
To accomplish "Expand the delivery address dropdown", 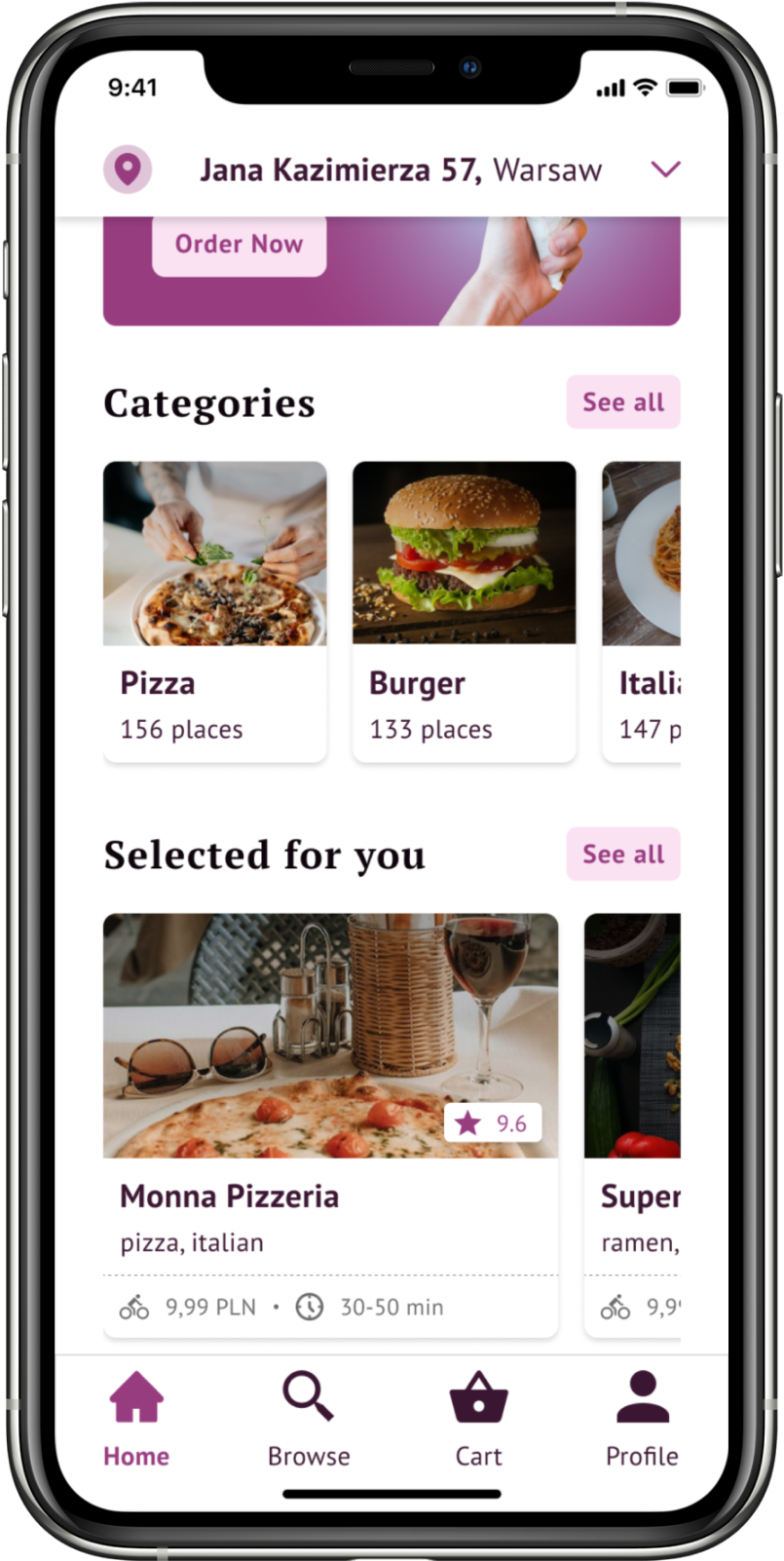I will point(665,170).
